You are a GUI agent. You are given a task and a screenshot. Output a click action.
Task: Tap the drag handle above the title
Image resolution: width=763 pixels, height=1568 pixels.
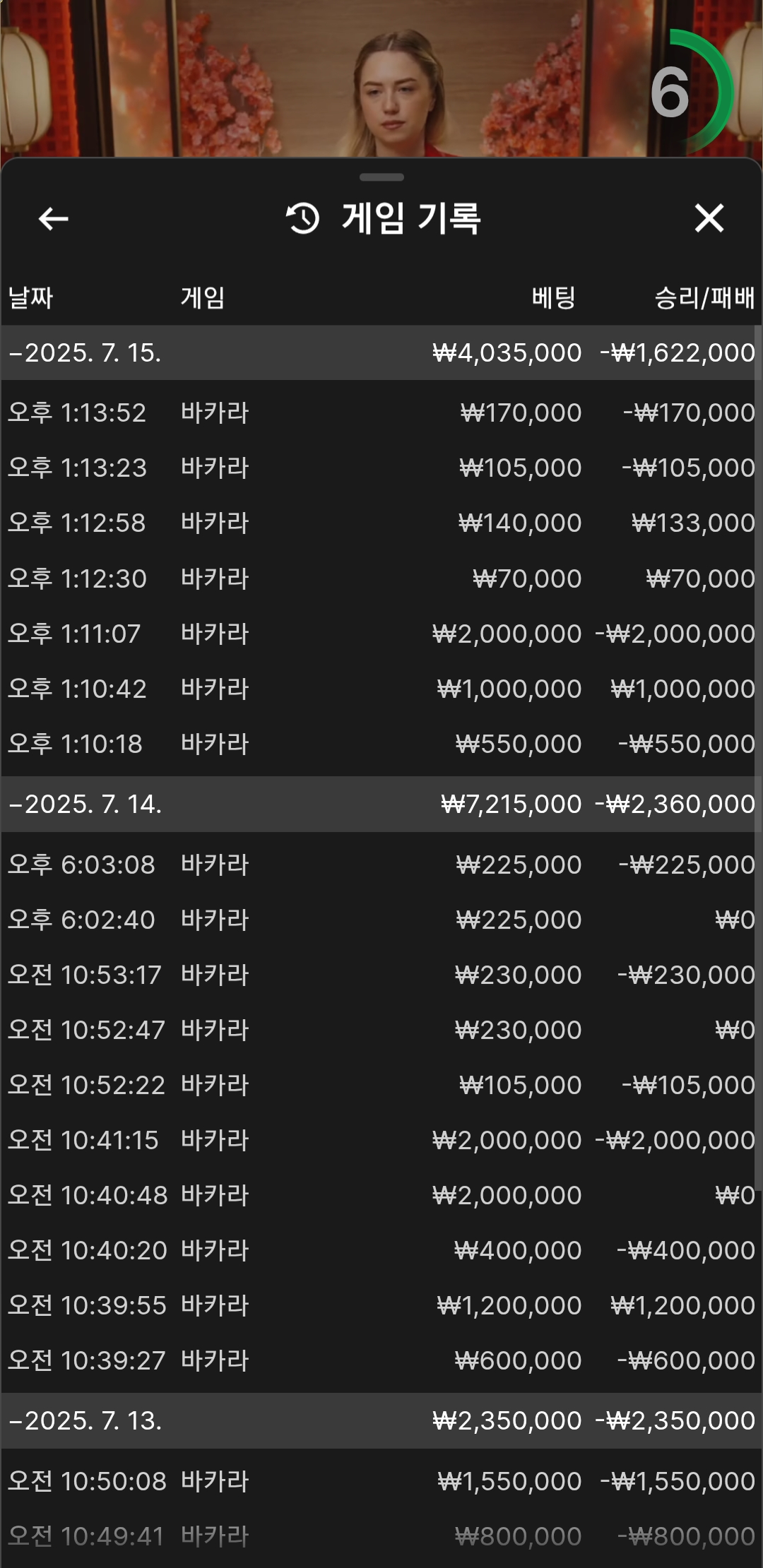point(381,177)
